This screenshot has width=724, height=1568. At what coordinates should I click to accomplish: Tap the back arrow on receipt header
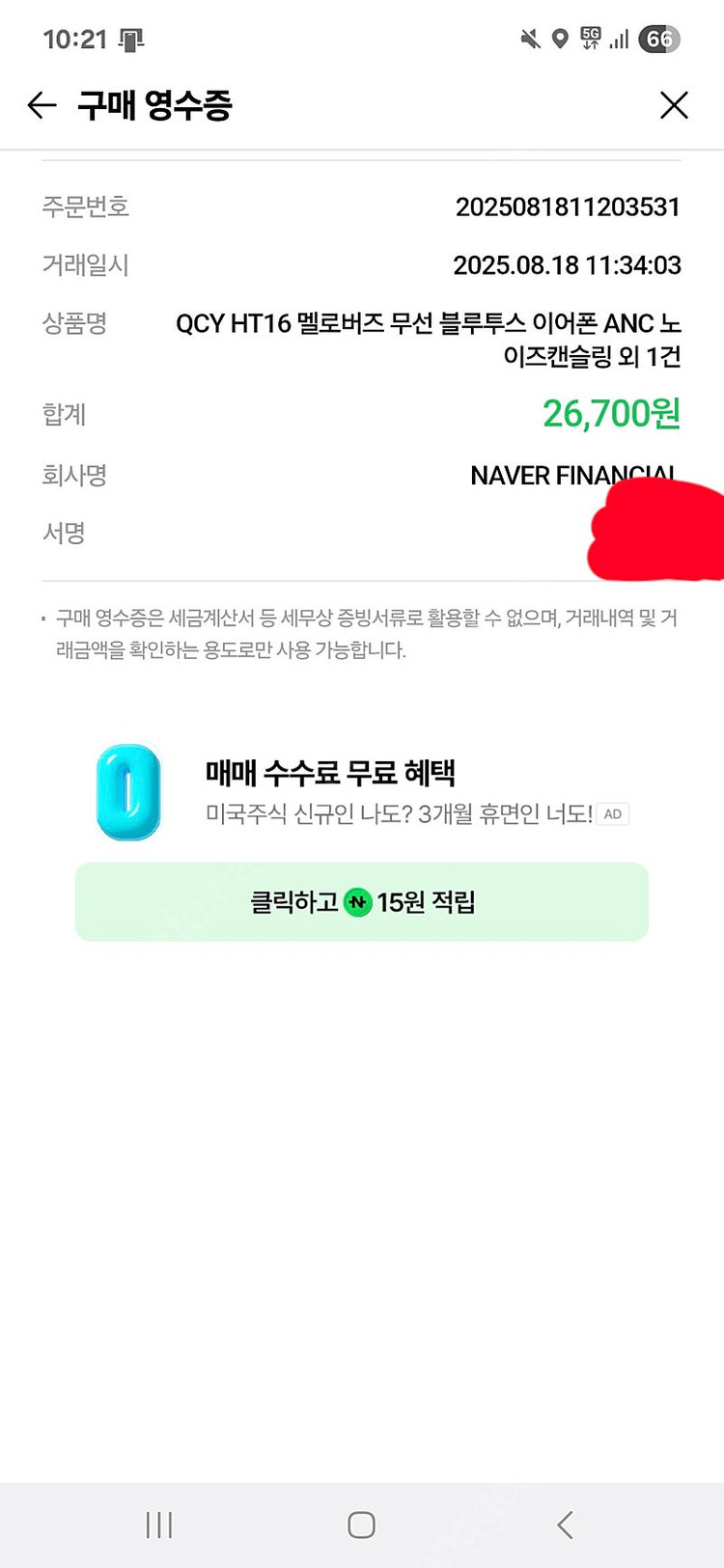coord(41,105)
